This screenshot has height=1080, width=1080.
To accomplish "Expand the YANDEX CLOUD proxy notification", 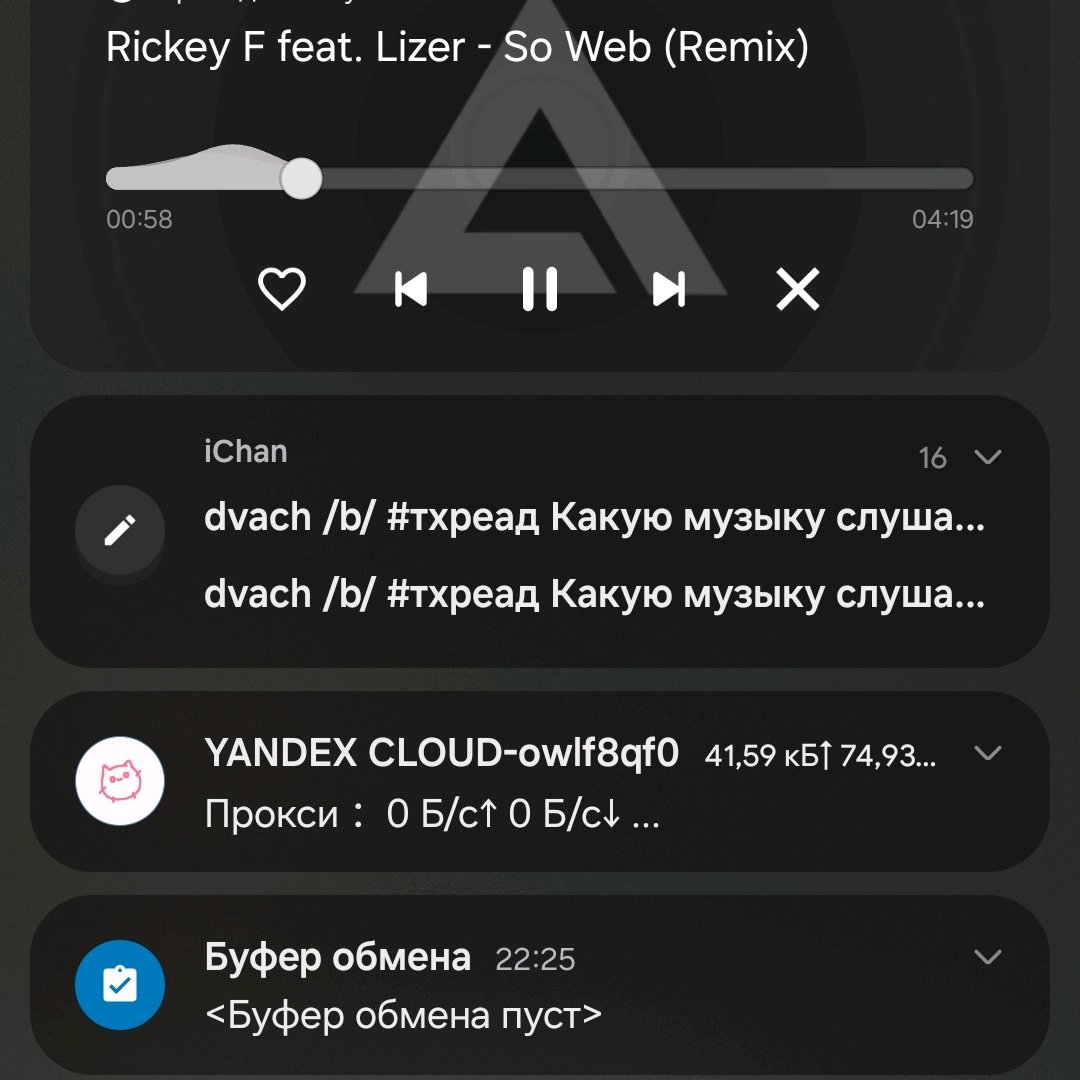I will click(x=987, y=753).
